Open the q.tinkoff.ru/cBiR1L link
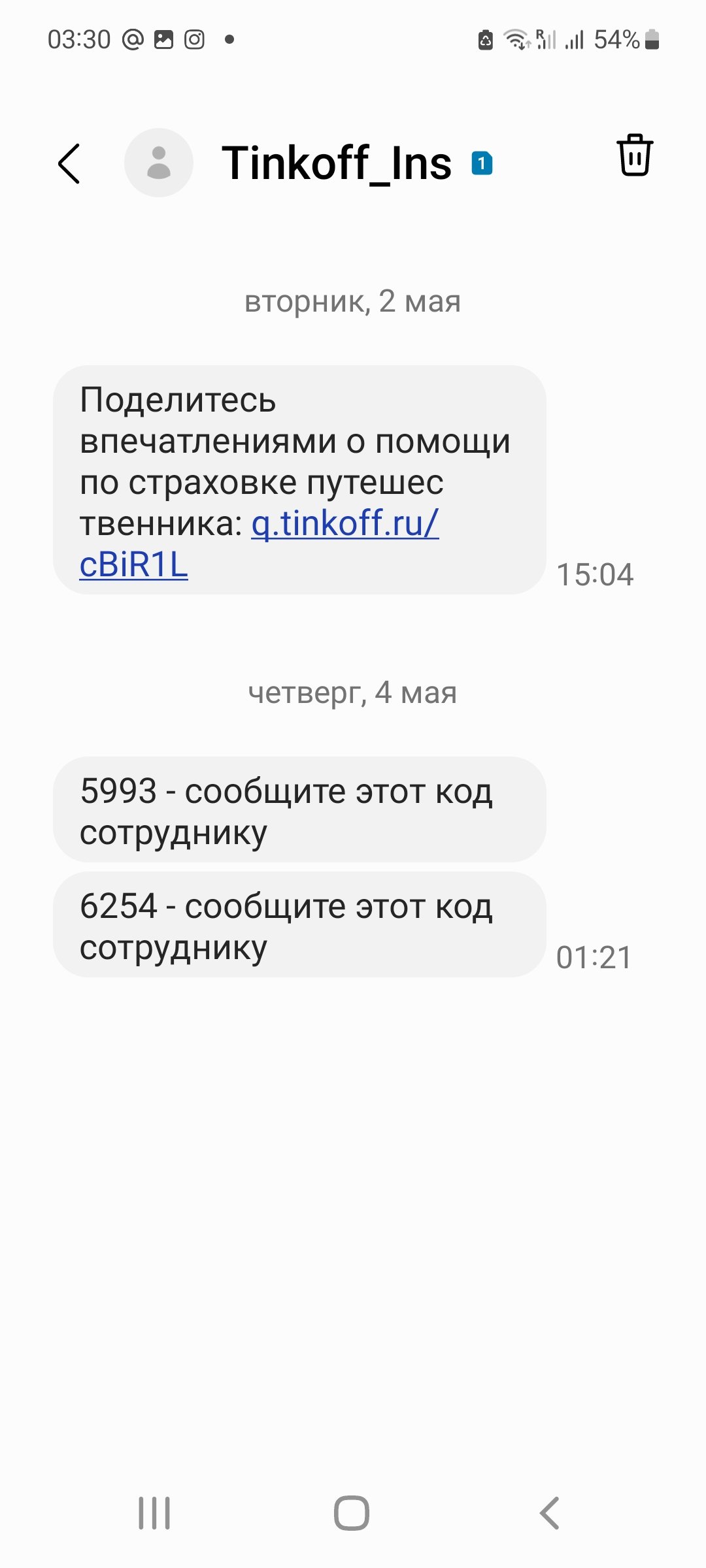The image size is (706, 1568). 259,544
